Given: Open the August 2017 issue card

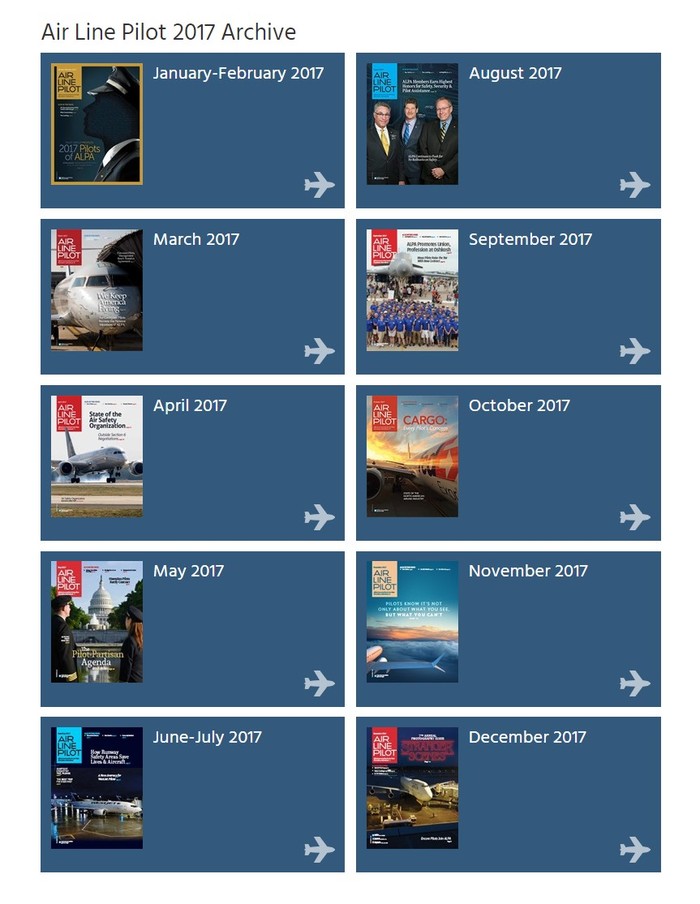Looking at the screenshot, I should pos(514,74).
